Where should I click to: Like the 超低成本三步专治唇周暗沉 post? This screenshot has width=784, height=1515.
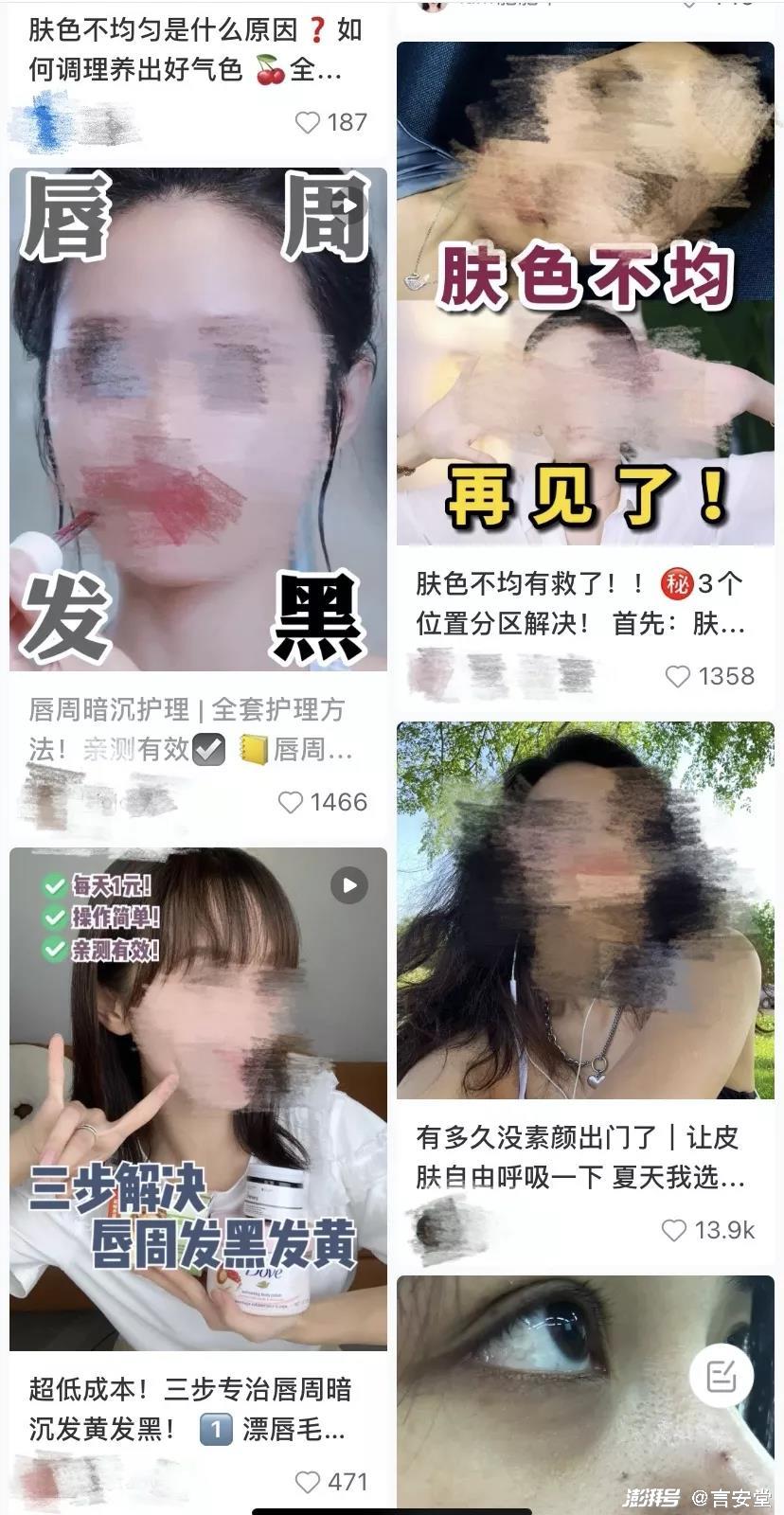click(x=308, y=1481)
